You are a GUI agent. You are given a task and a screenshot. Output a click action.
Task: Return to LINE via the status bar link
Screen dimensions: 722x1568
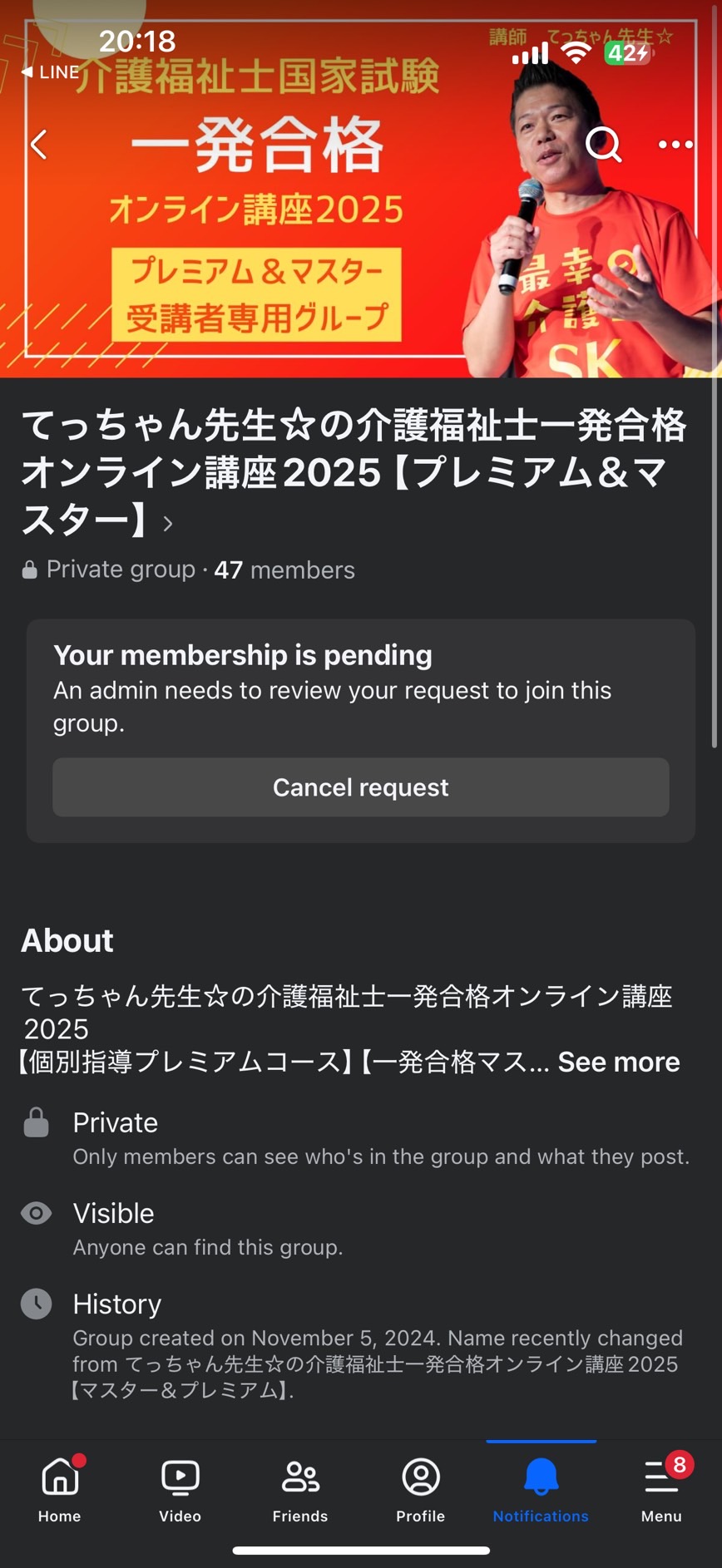coord(51,72)
